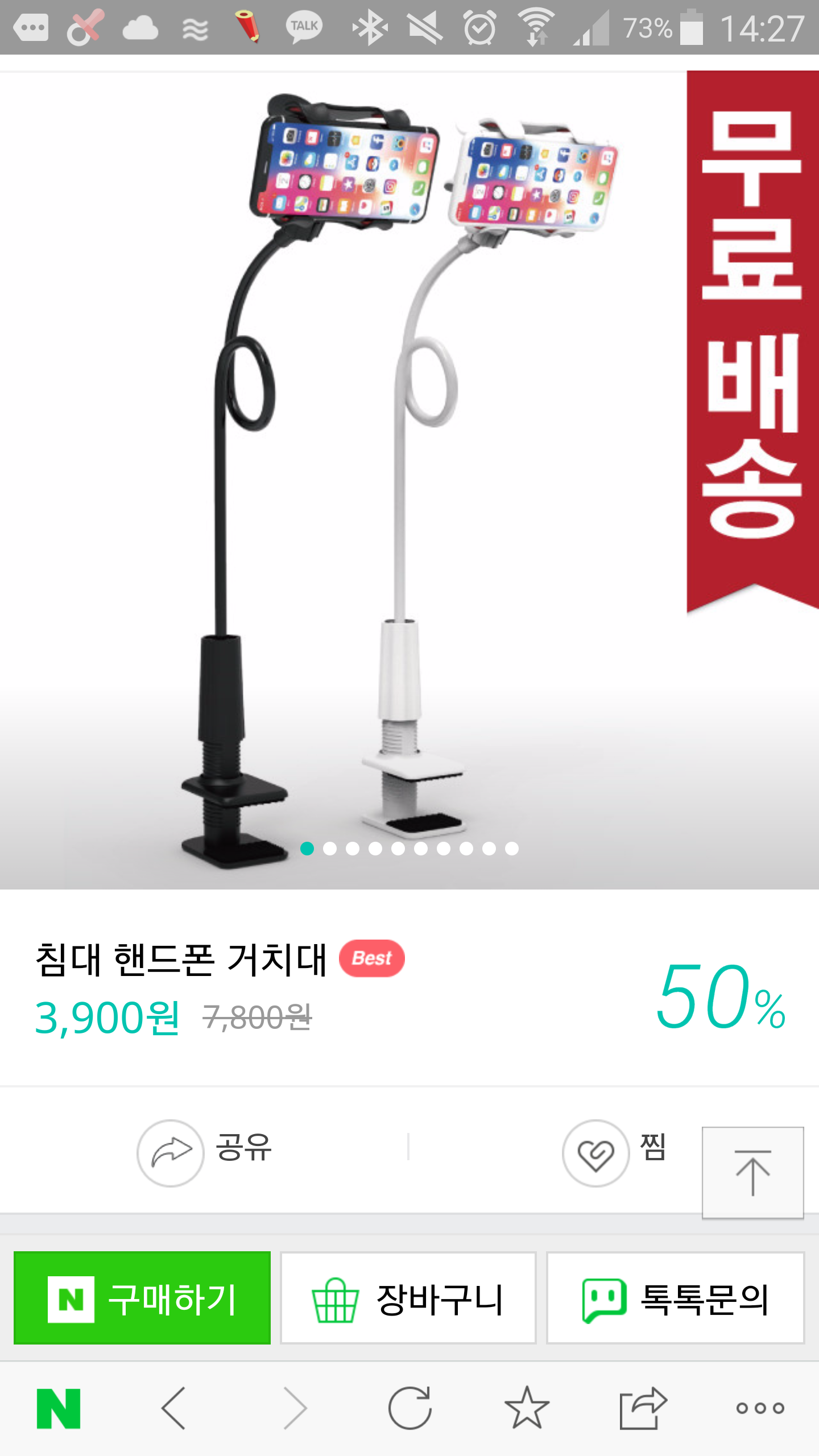Open 톡톡문의 chat inquiry
819x1456 pixels.
tap(675, 1298)
